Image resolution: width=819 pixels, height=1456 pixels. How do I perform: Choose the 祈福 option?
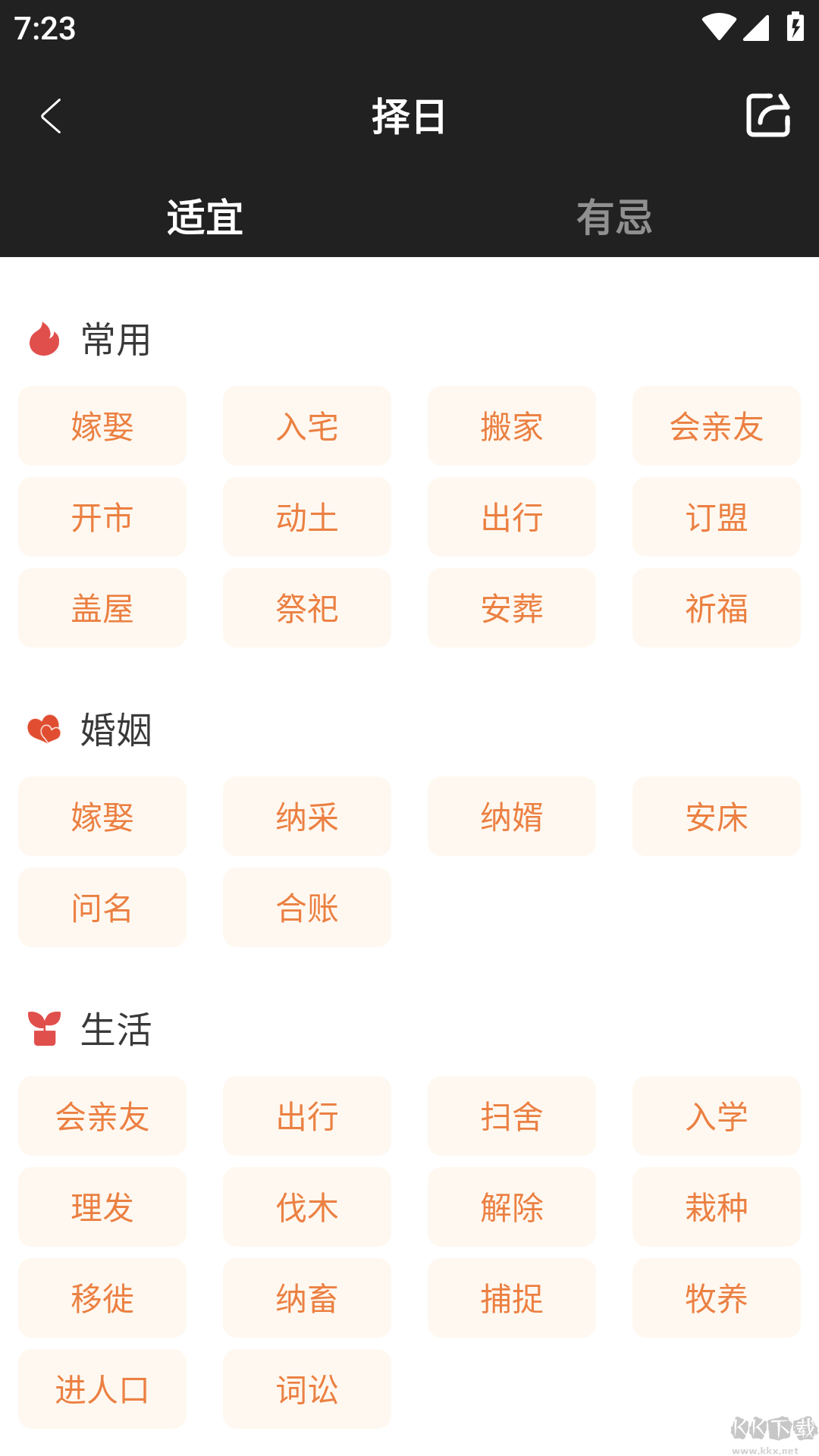[x=716, y=607]
